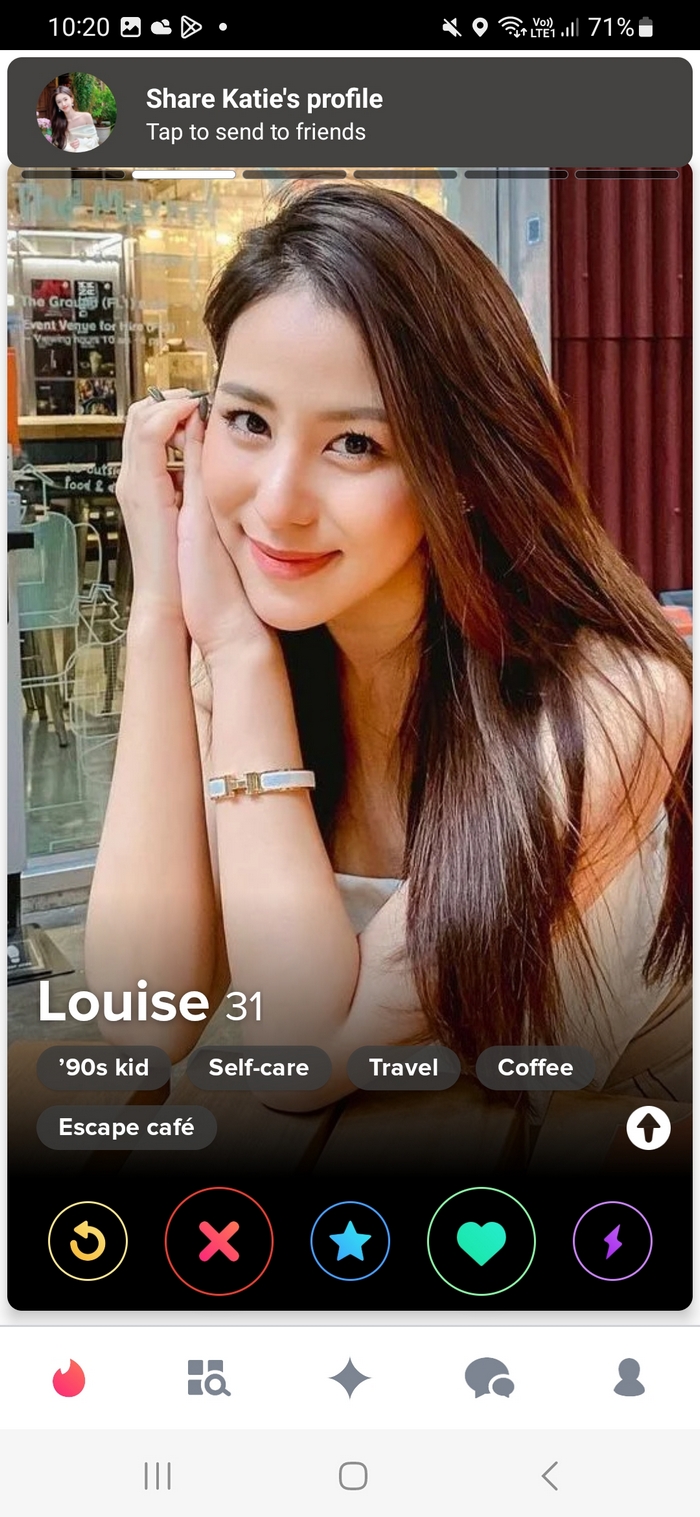The height and width of the screenshot is (1517, 700).
Task: Open the Explore tab
Action: [209, 1378]
